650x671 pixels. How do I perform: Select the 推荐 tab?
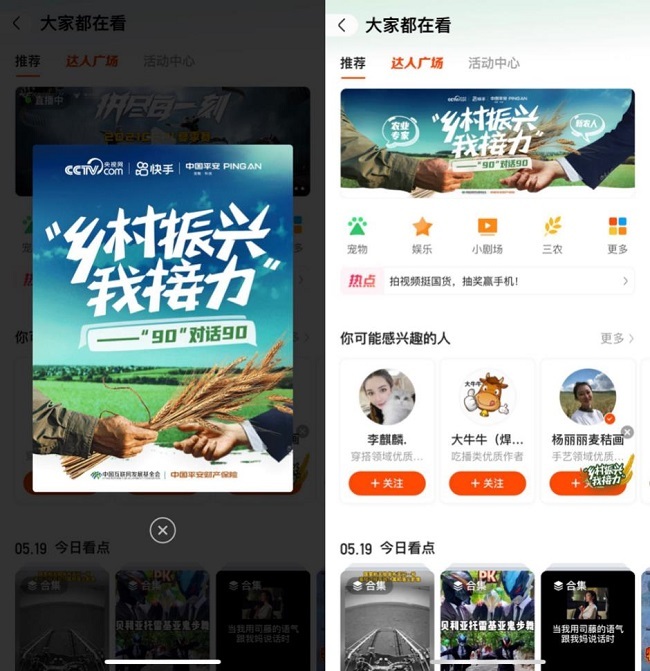click(x=353, y=63)
